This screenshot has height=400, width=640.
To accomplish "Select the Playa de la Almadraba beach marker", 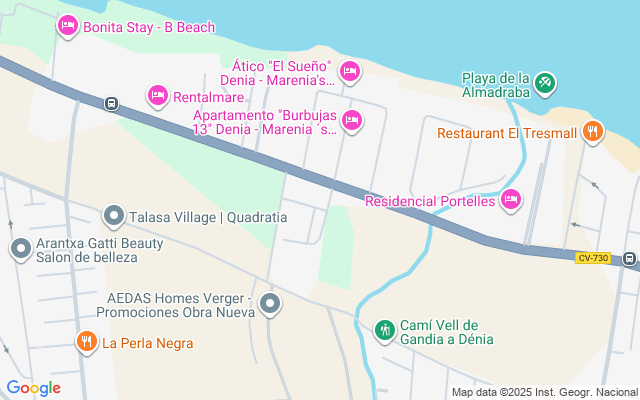I will (x=544, y=83).
